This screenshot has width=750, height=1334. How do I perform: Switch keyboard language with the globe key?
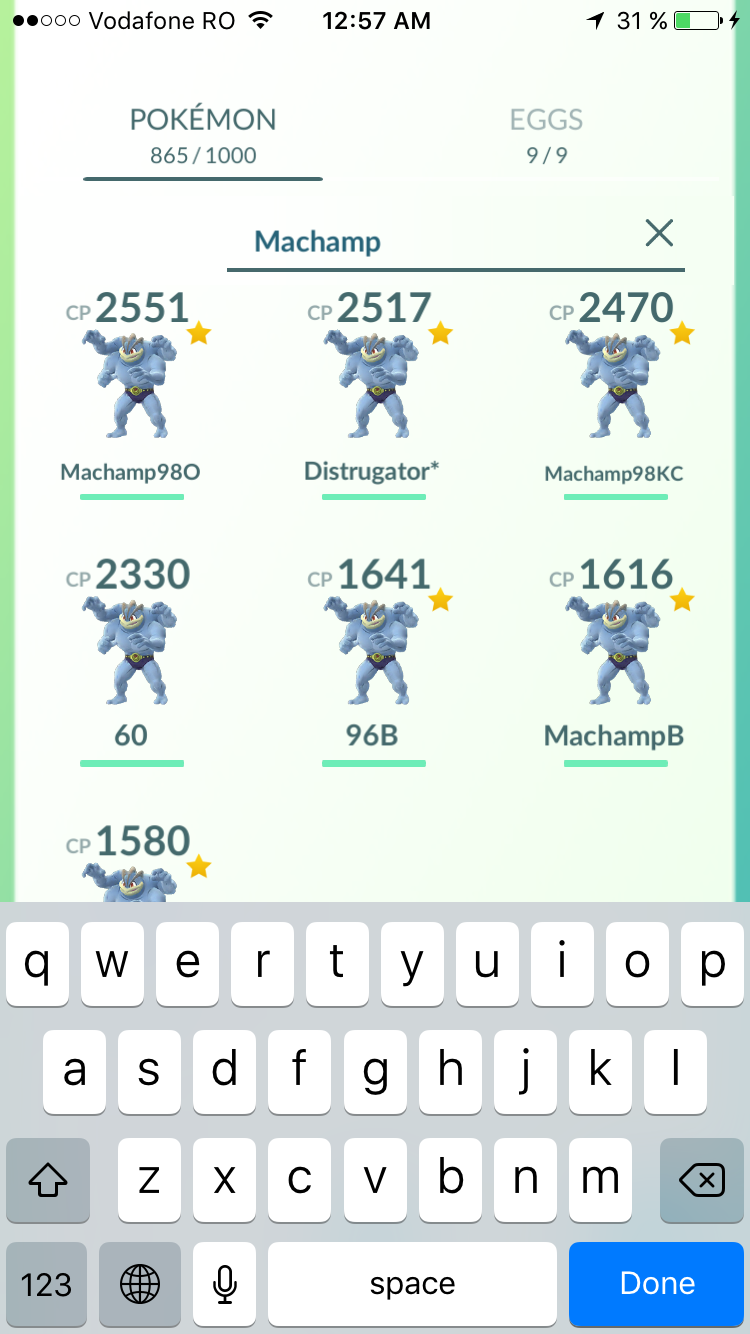point(140,1283)
